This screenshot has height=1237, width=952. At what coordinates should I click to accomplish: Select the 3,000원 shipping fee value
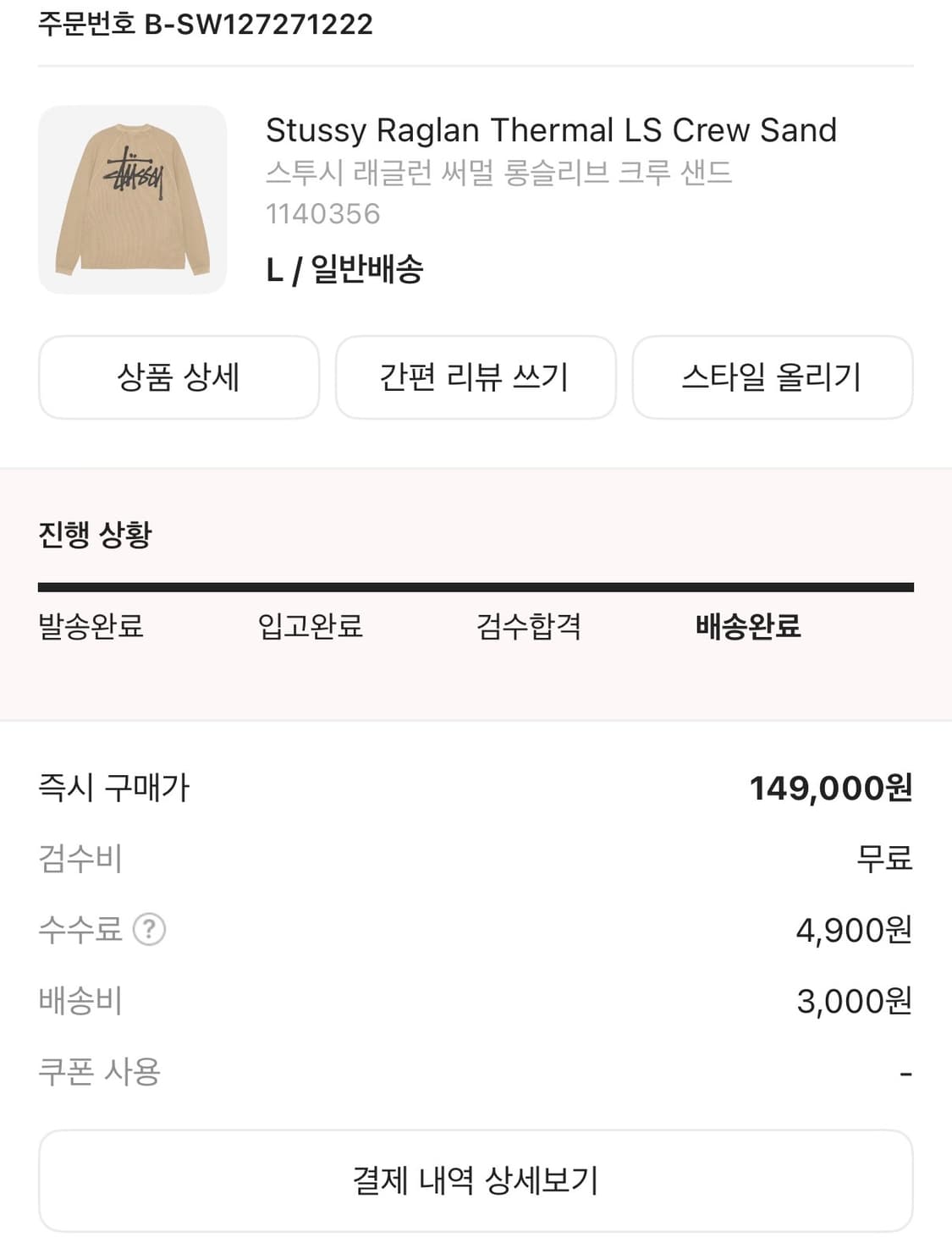[853, 1001]
